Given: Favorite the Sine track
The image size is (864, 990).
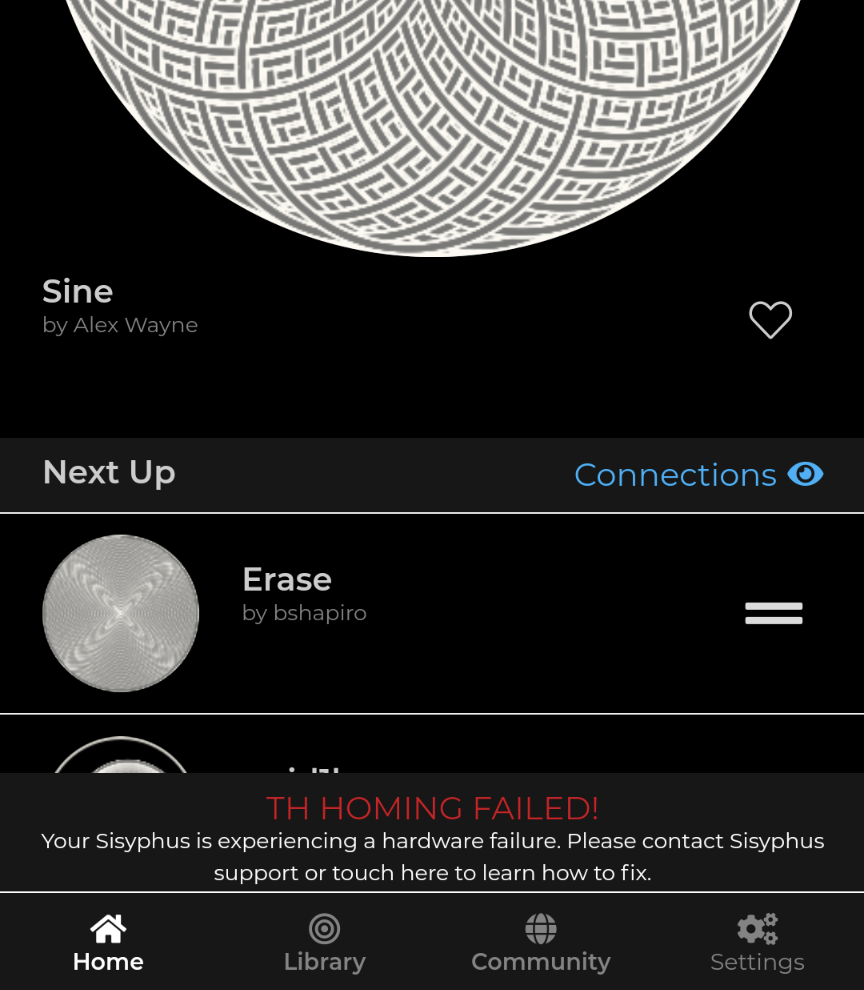Looking at the screenshot, I should (770, 320).
